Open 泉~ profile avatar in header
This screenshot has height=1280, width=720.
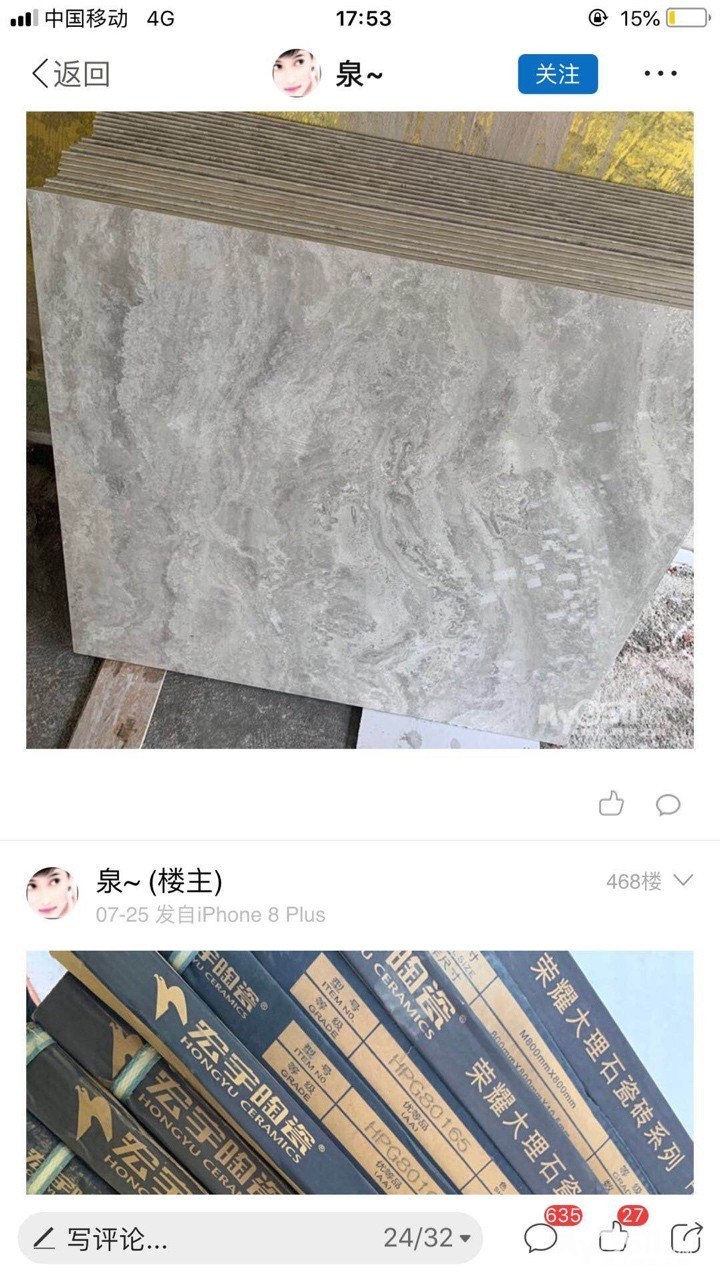(x=297, y=74)
